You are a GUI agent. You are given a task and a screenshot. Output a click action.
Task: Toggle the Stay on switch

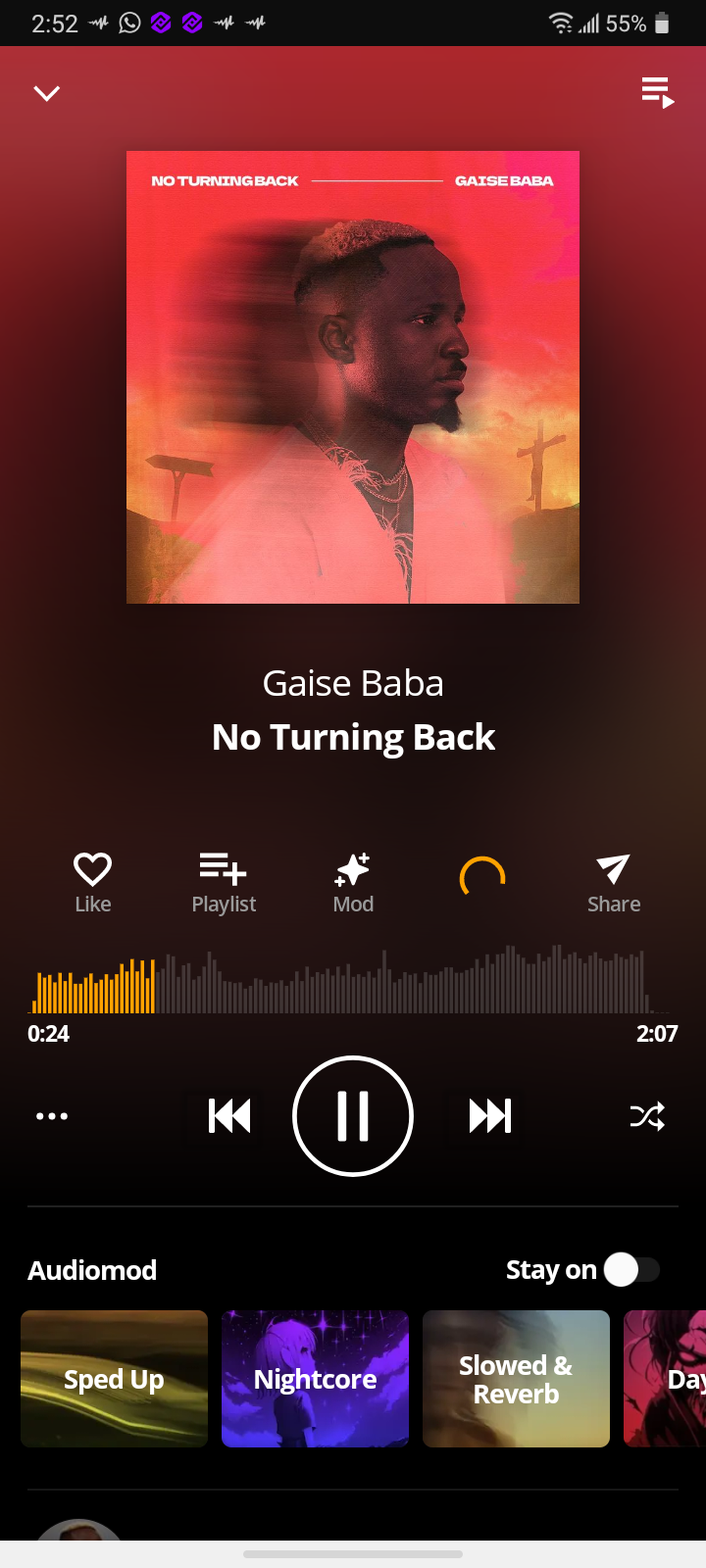point(631,1270)
